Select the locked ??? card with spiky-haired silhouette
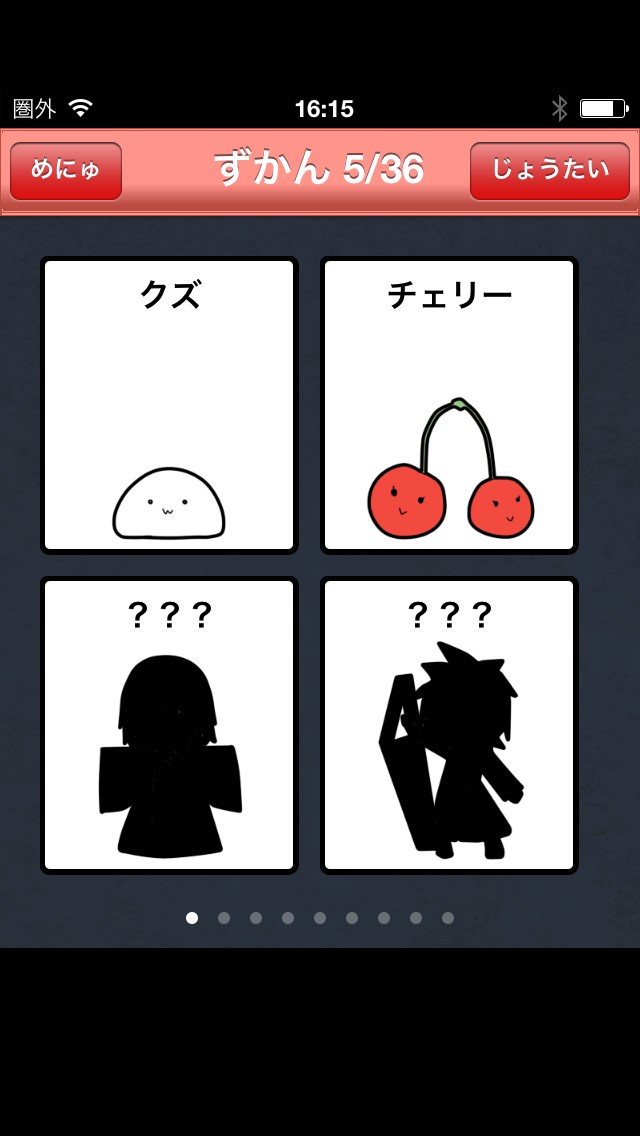 click(x=449, y=725)
